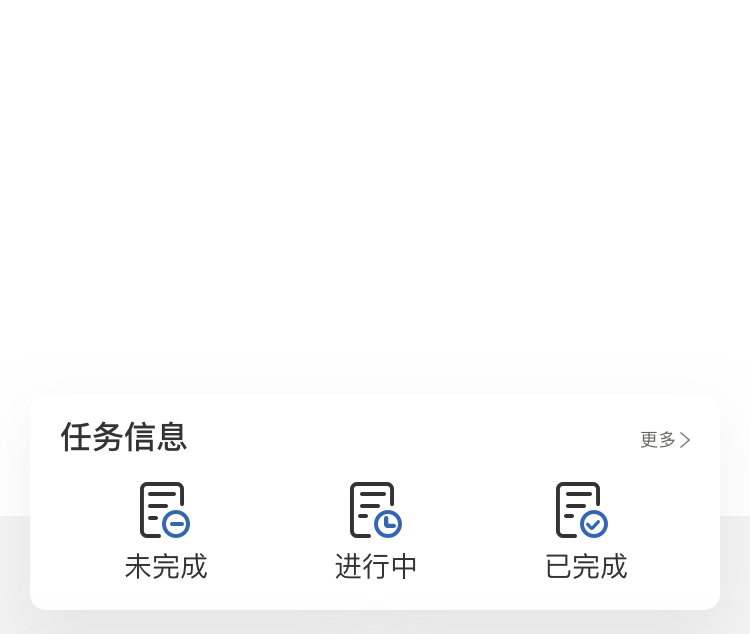This screenshot has height=634, width=750.
Task: Open the 未完成 tasks
Action: pyautogui.click(x=165, y=531)
